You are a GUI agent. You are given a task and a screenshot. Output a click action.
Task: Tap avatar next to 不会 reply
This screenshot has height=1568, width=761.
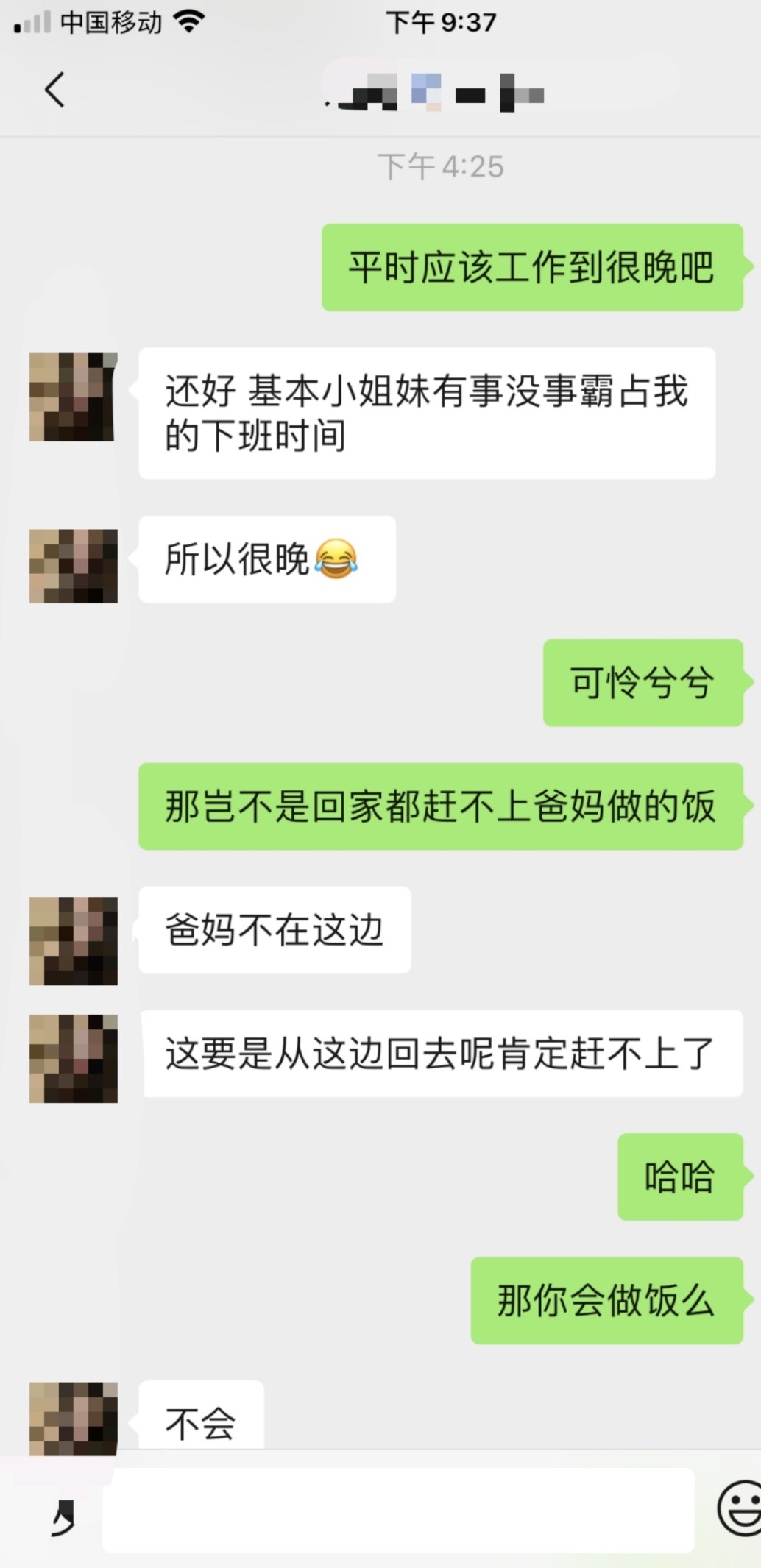click(x=74, y=1416)
